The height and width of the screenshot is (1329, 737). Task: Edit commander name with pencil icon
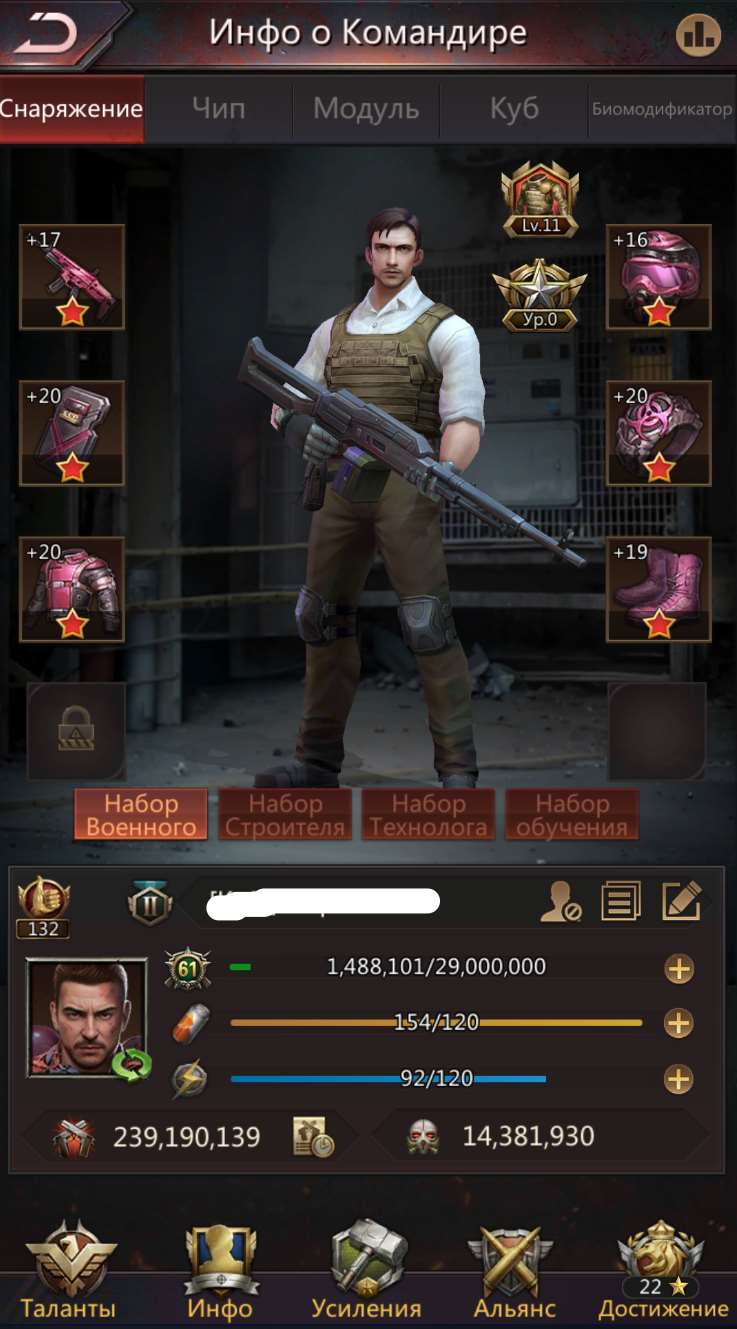[681, 901]
